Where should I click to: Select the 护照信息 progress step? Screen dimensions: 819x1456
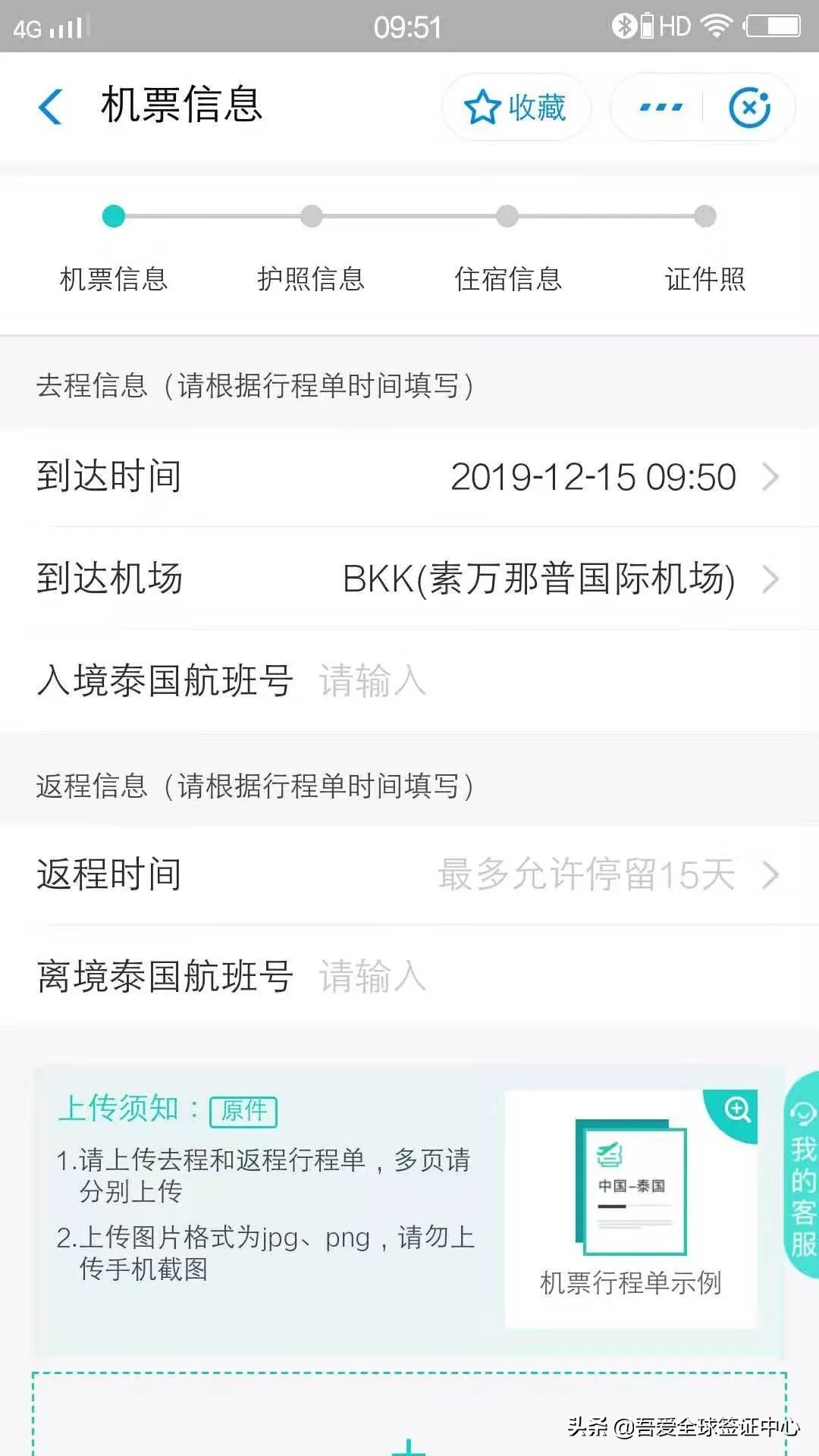311,279
